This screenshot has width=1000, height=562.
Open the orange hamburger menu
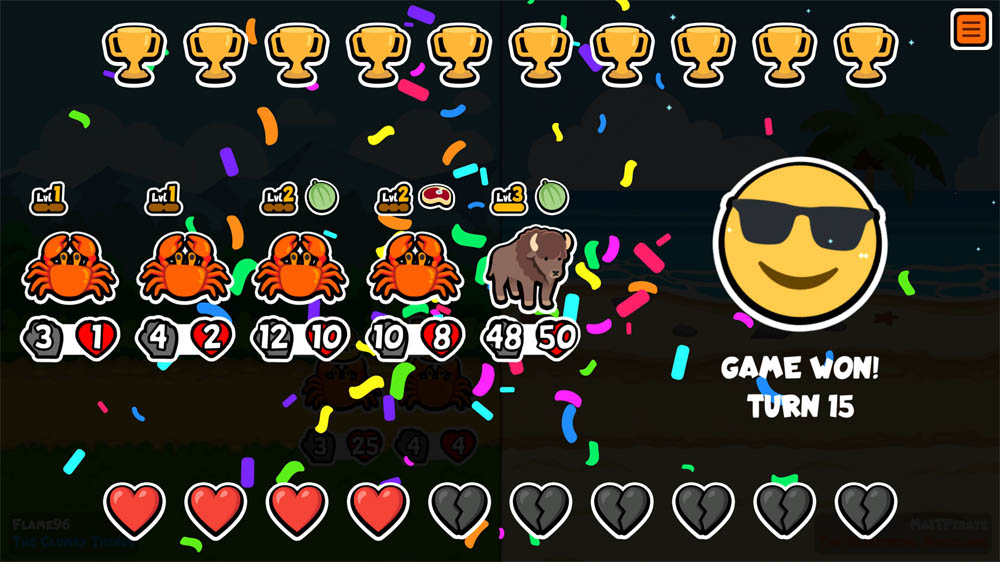coord(969,29)
